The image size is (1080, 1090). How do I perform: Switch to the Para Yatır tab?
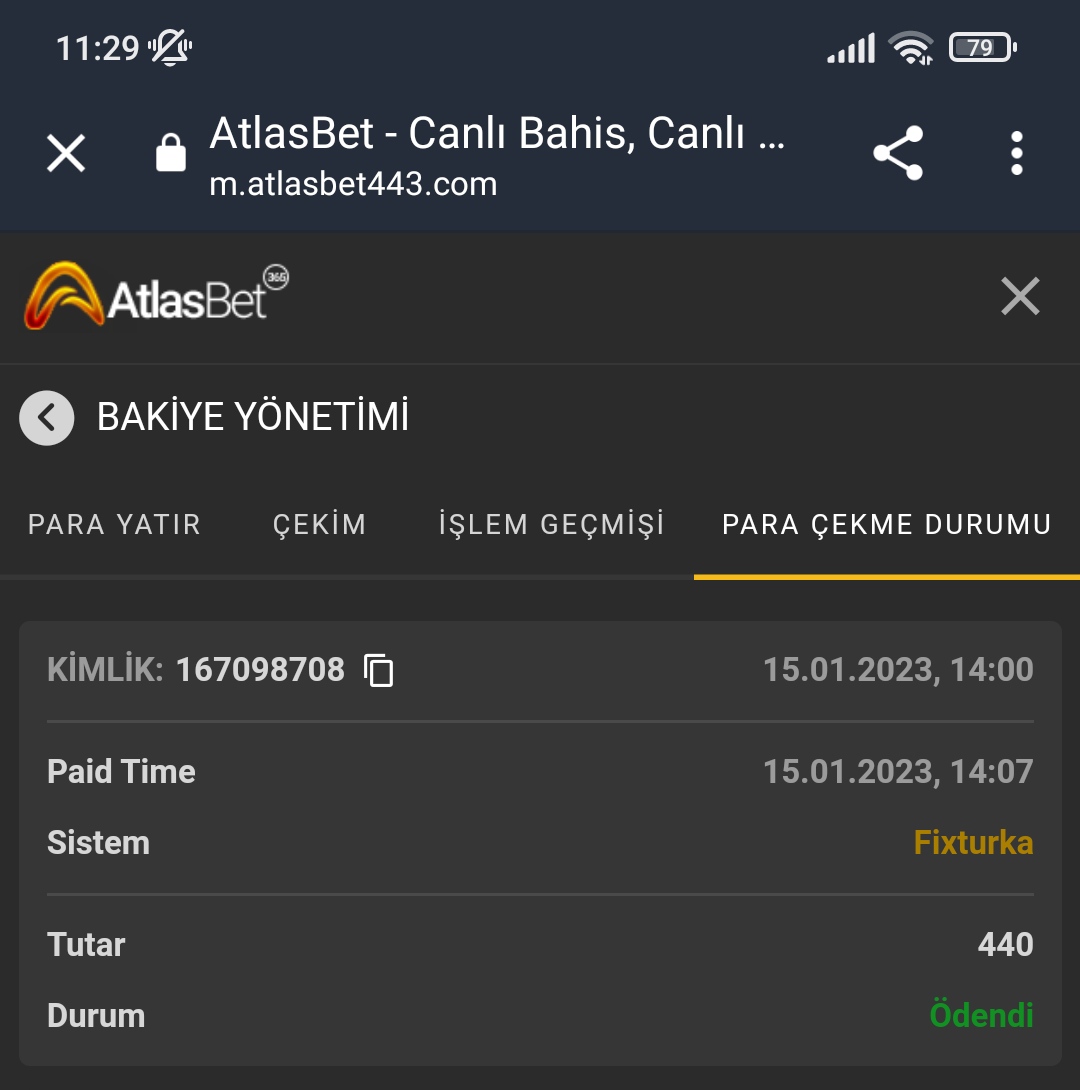[114, 525]
